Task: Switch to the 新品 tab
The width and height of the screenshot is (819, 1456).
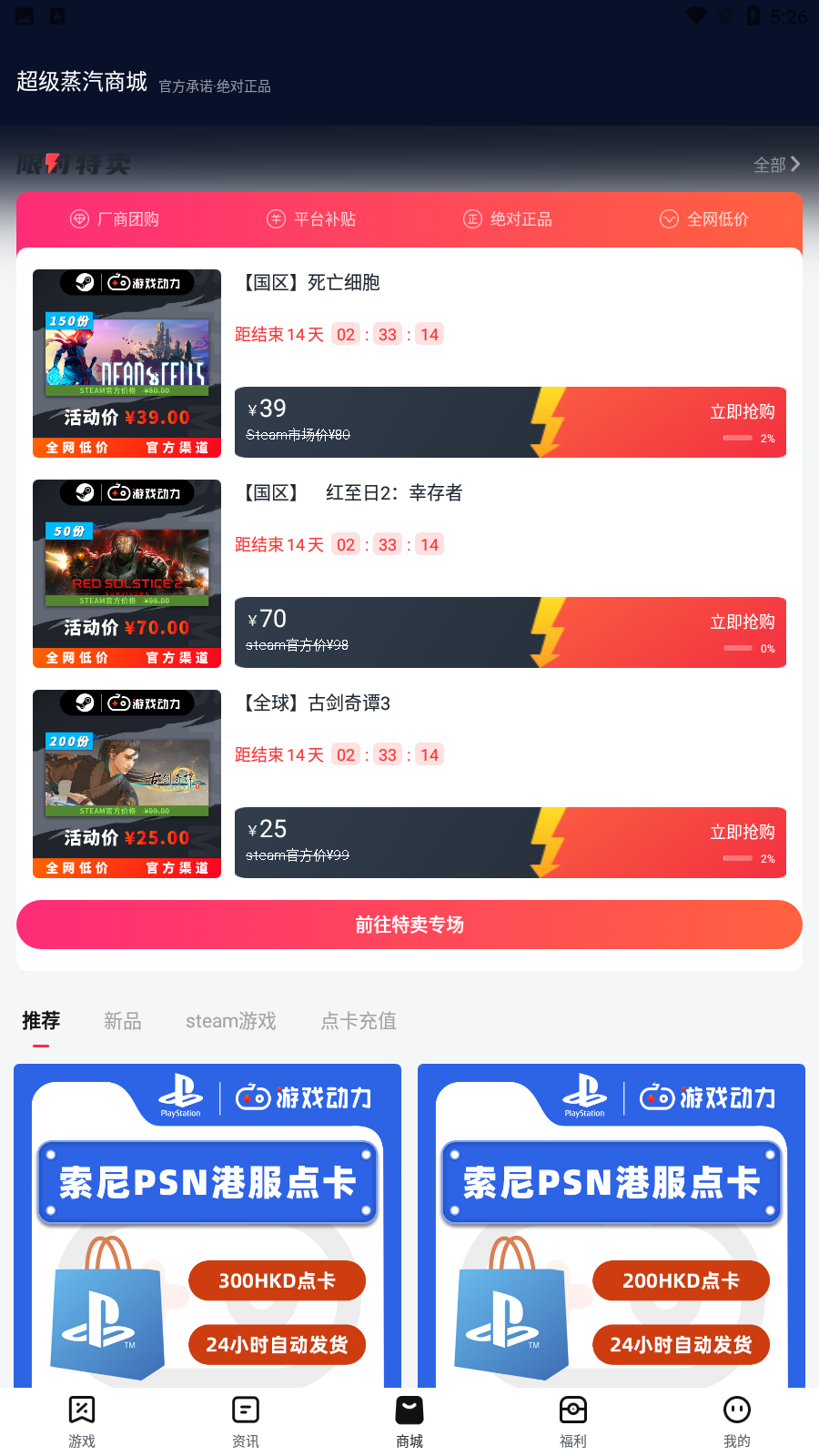Action: [x=123, y=1021]
